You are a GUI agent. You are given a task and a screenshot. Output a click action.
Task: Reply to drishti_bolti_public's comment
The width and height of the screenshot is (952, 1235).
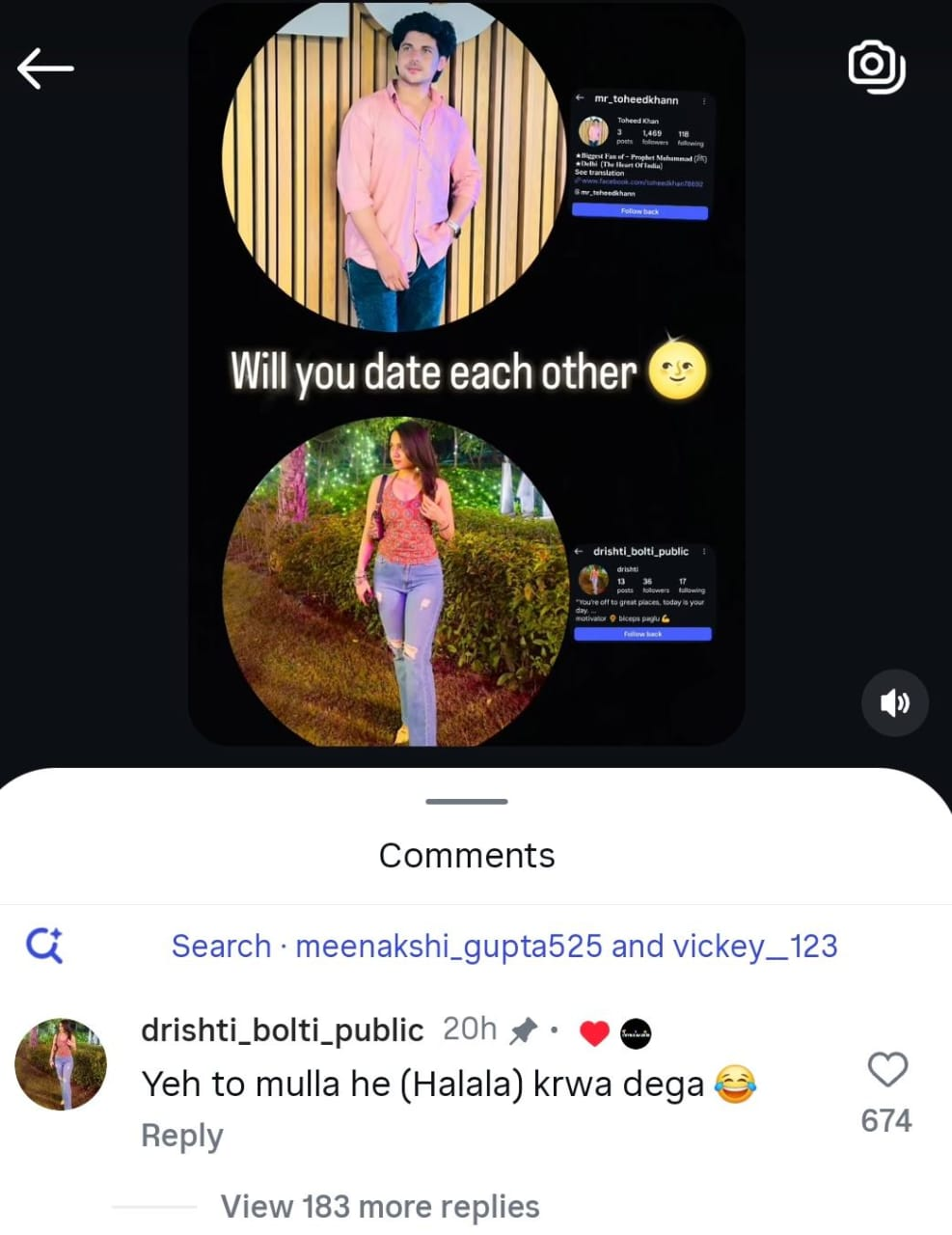(x=182, y=1136)
